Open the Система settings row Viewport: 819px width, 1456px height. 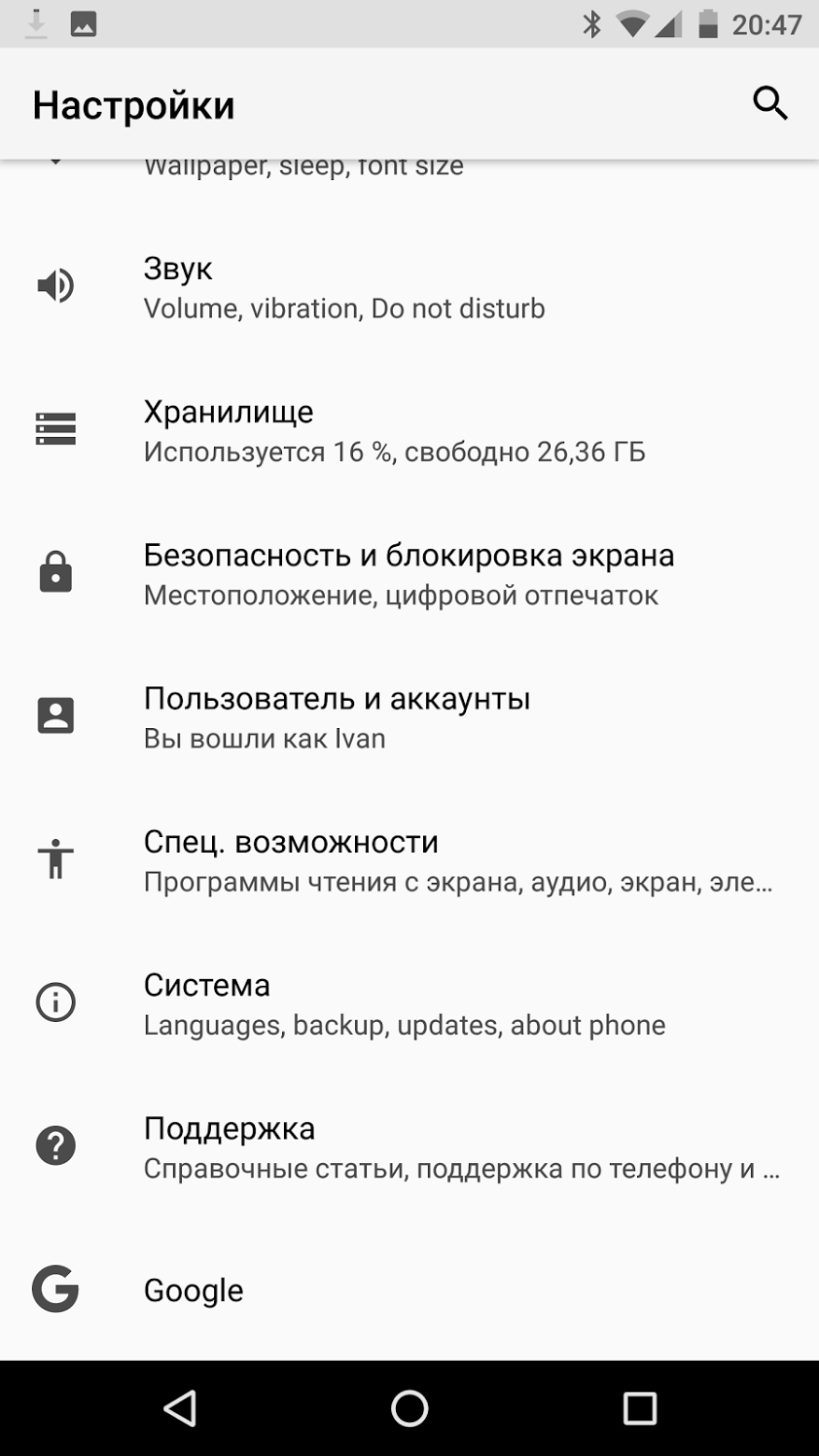[409, 1003]
